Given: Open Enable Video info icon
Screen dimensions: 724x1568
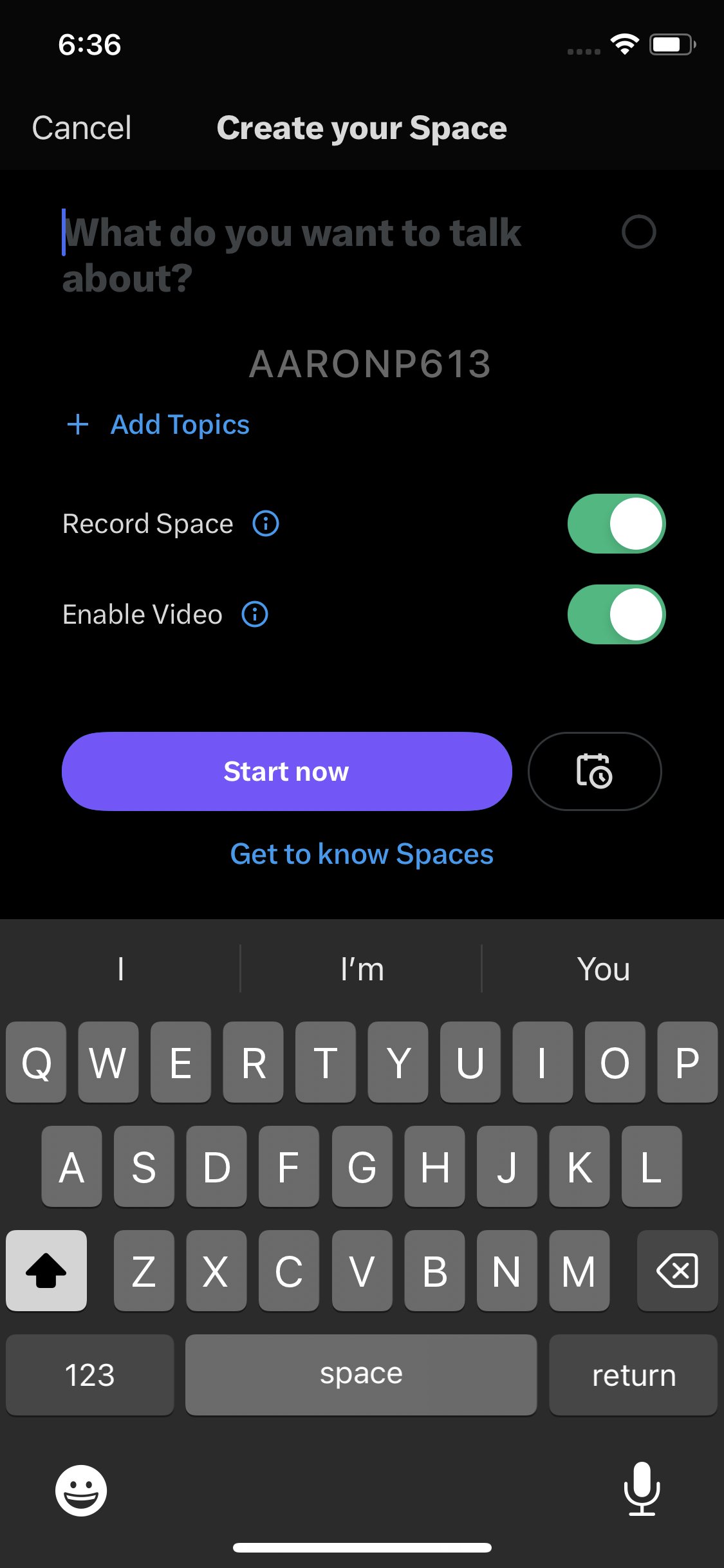Looking at the screenshot, I should click(x=255, y=614).
